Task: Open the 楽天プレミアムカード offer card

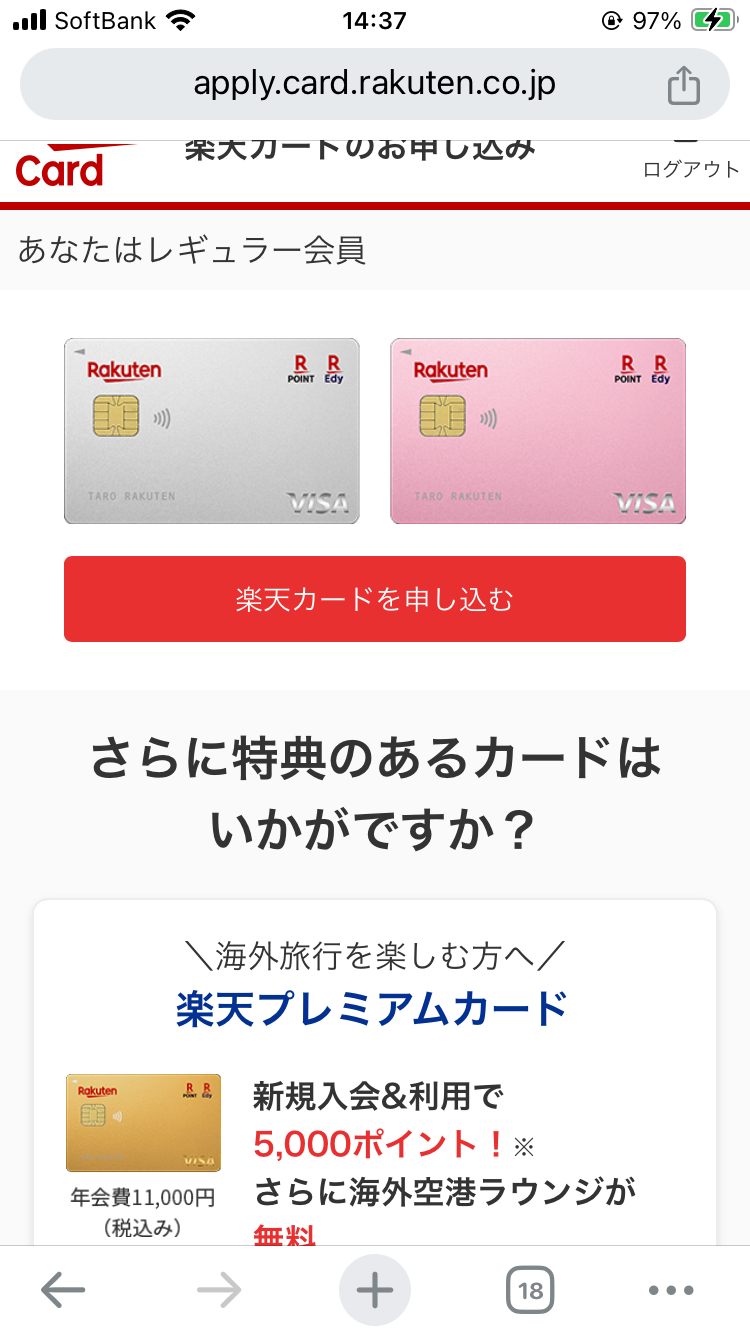Action: [x=372, y=1009]
